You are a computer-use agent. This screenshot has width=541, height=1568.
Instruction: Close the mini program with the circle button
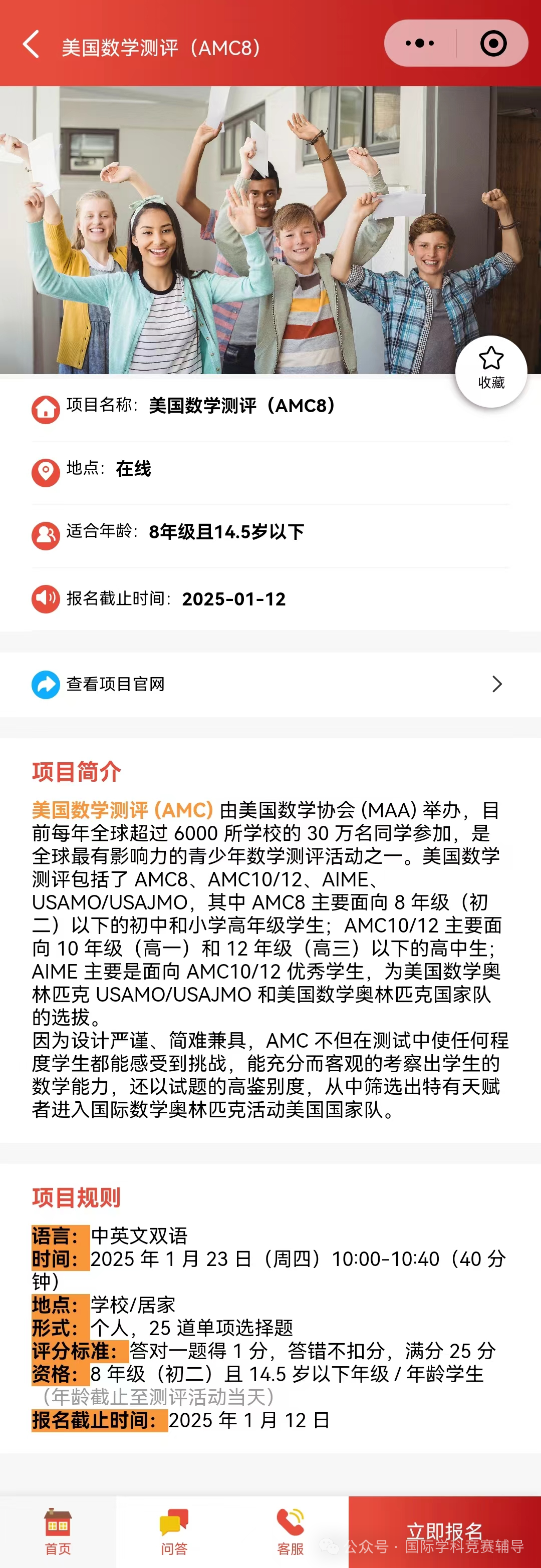pos(493,43)
